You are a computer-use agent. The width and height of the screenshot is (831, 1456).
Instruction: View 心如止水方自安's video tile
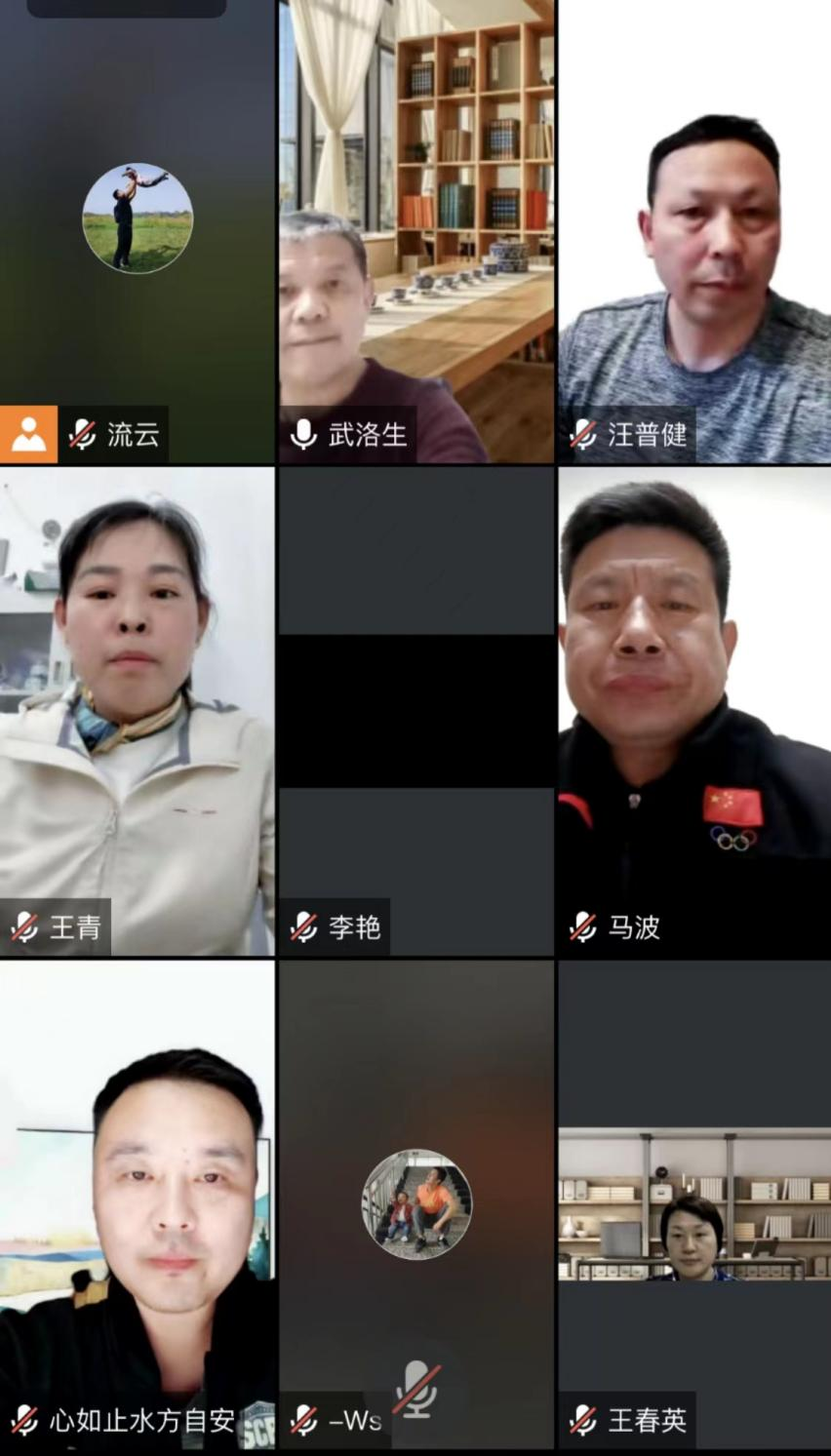pyautogui.click(x=137, y=1205)
